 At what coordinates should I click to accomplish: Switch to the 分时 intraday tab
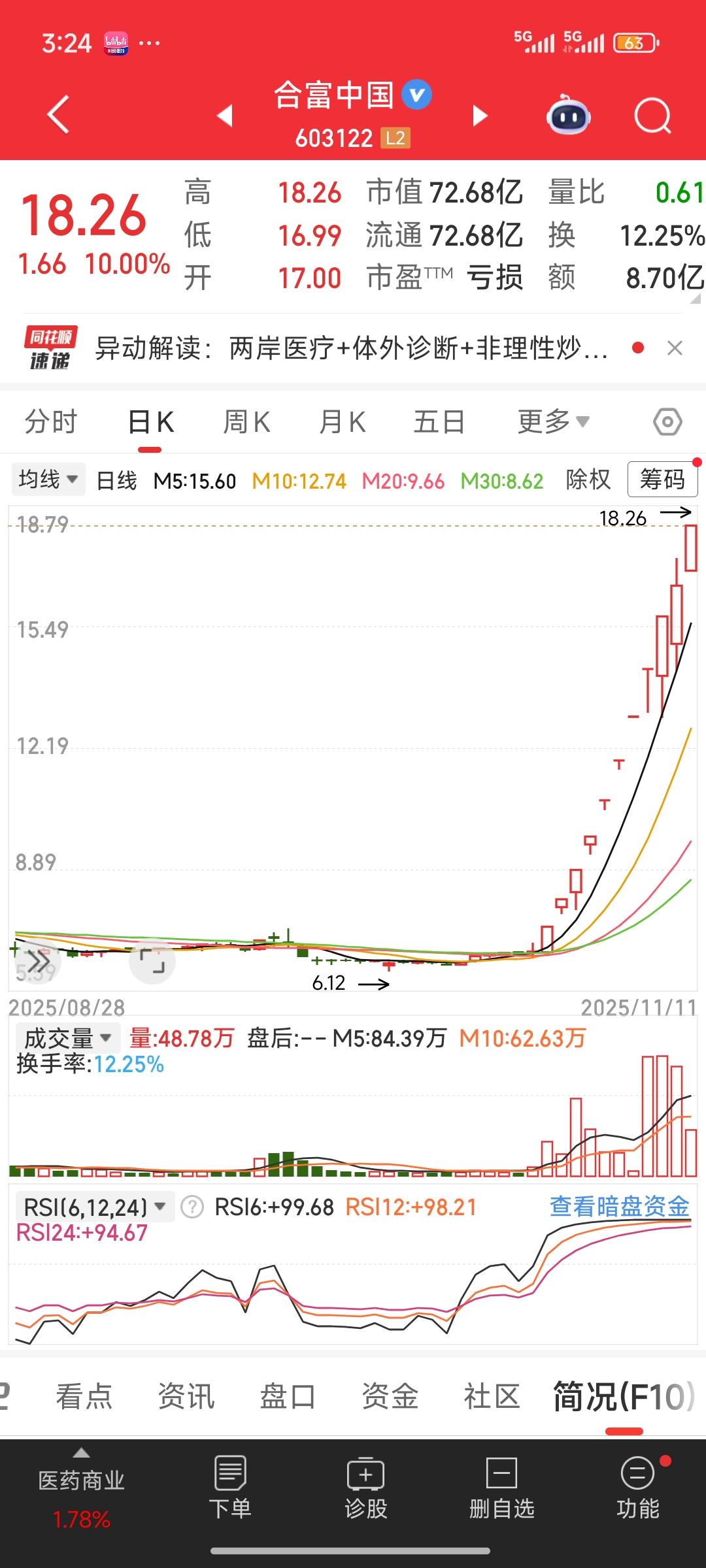tap(51, 421)
